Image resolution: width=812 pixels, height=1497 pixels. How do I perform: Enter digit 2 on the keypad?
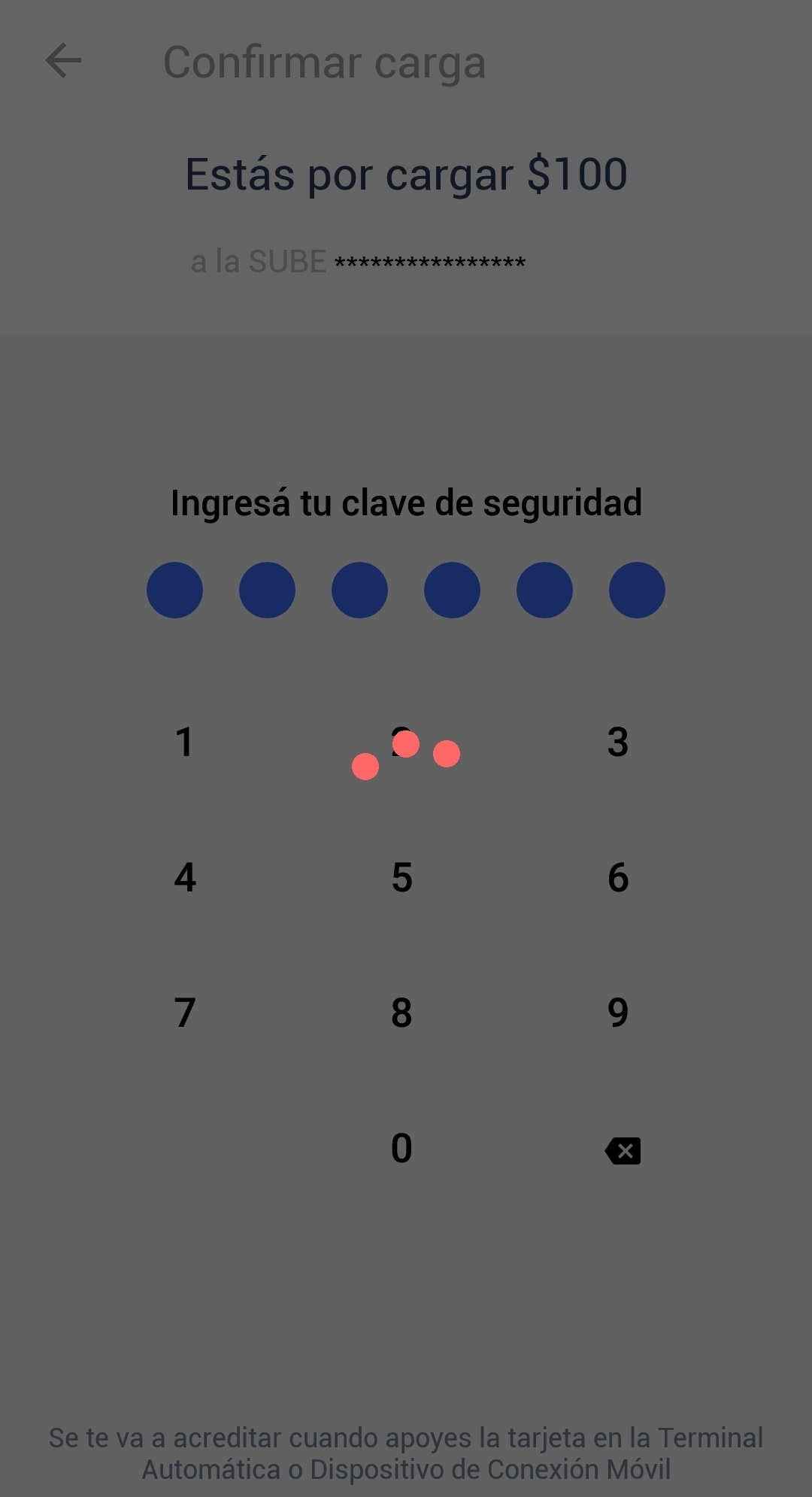(x=401, y=742)
